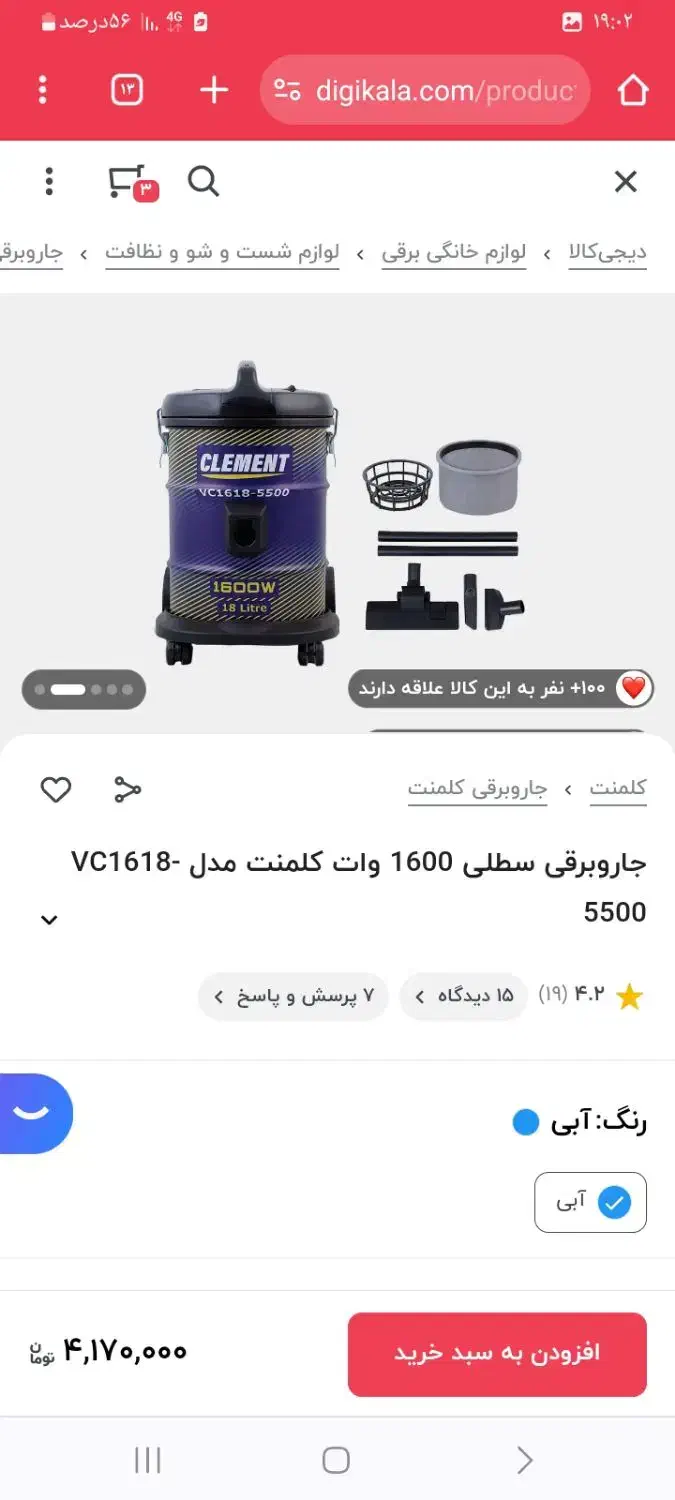Open the shopping cart with 3 items
This screenshot has height=1500, width=675.
tap(128, 182)
